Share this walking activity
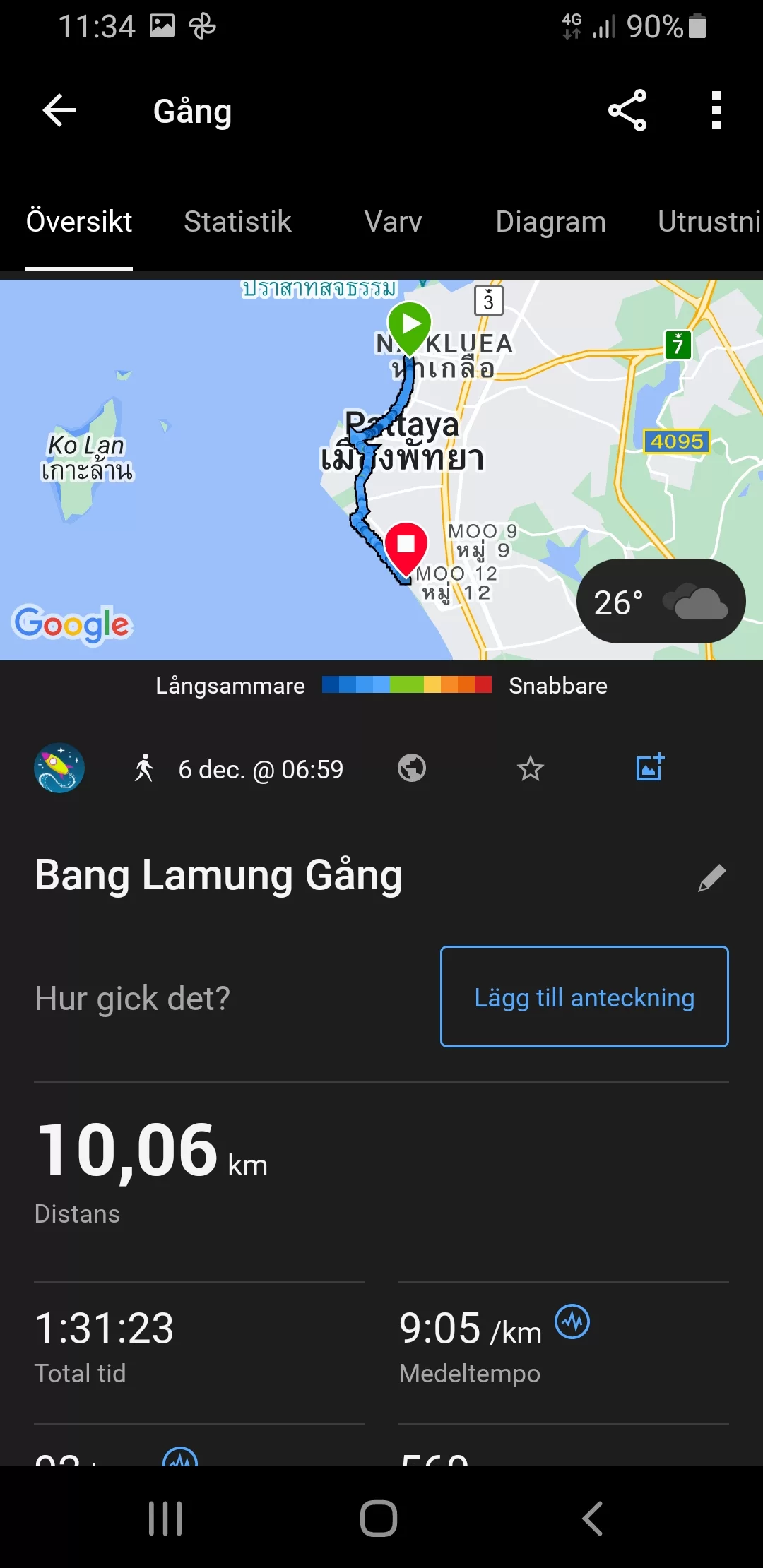 point(626,110)
